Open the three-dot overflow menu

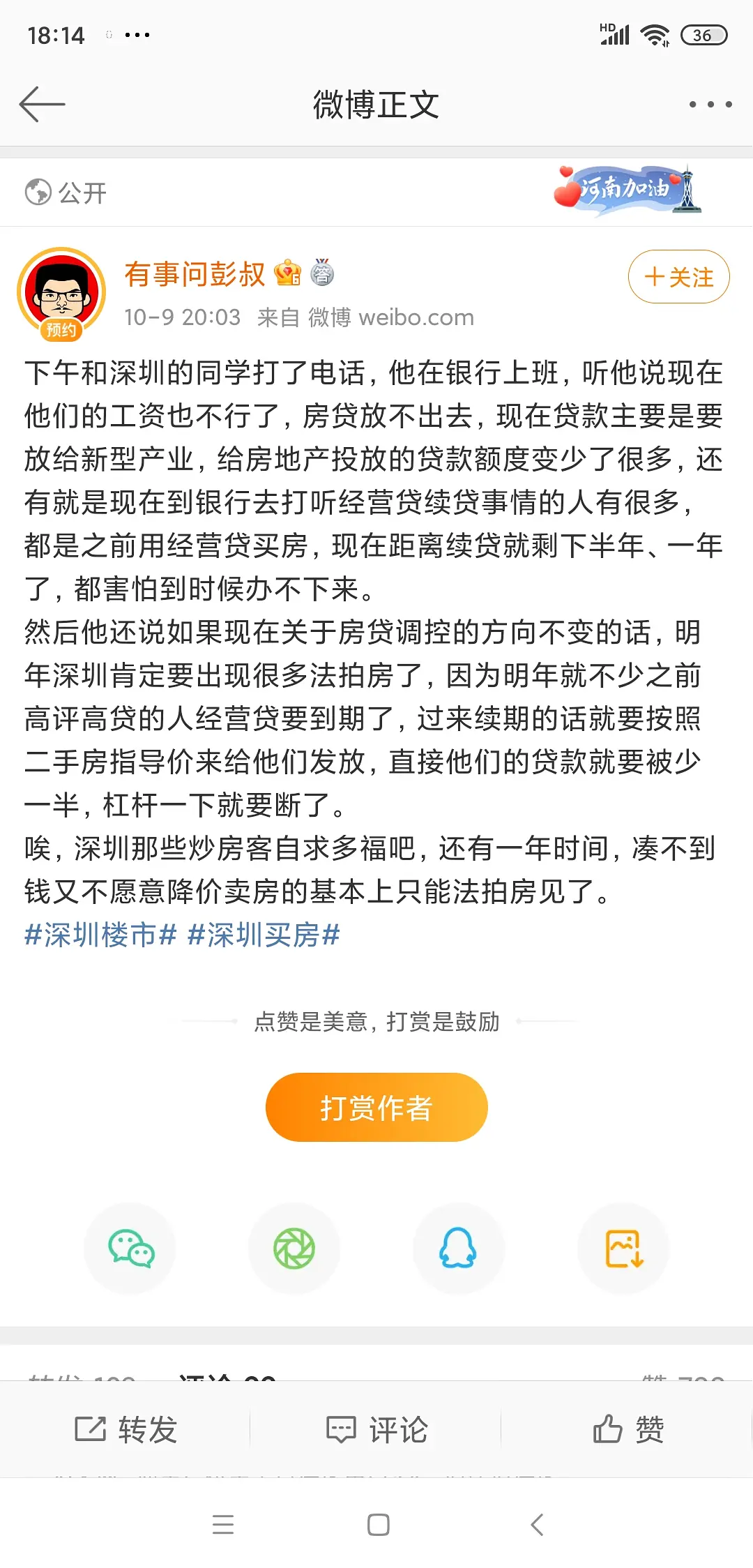click(710, 105)
